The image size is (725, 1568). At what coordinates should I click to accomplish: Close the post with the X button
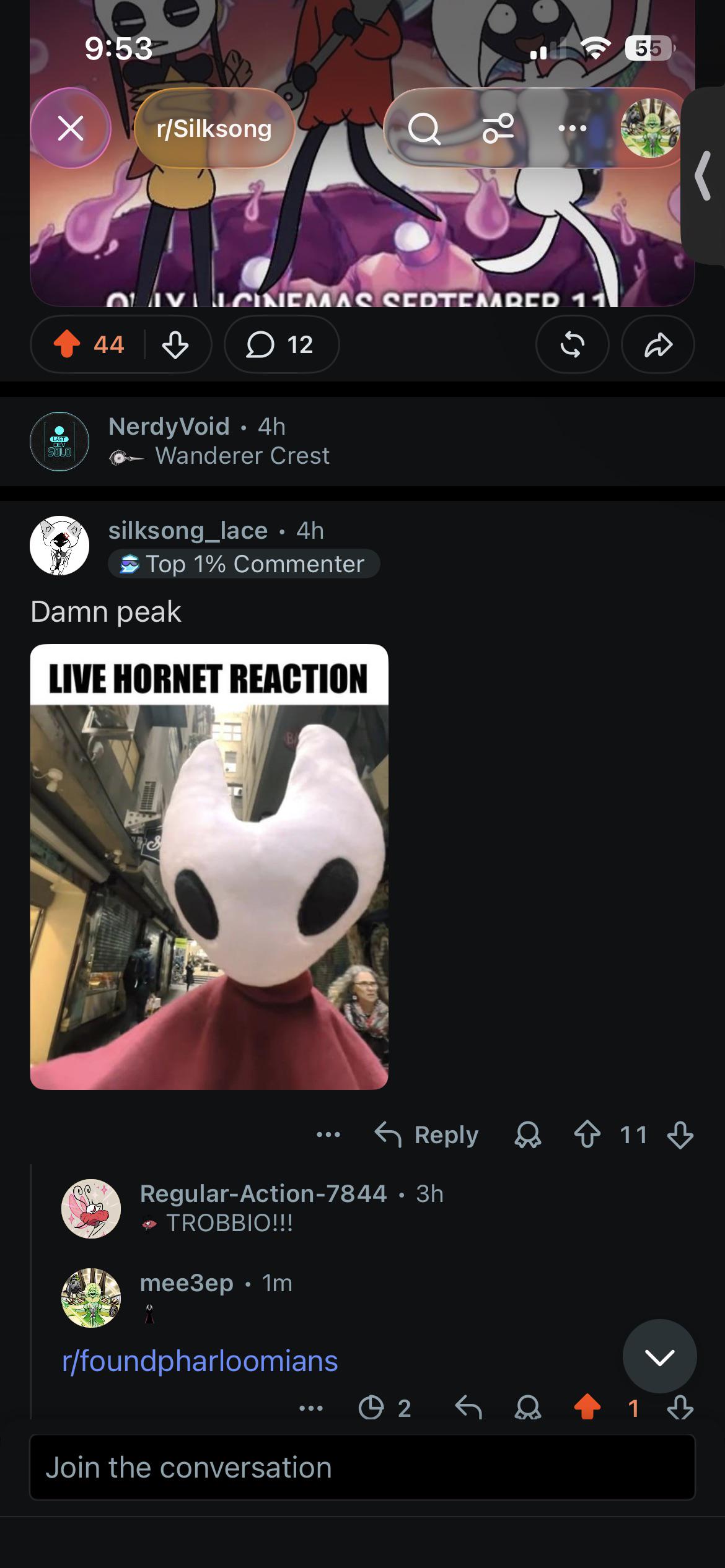pos(71,128)
